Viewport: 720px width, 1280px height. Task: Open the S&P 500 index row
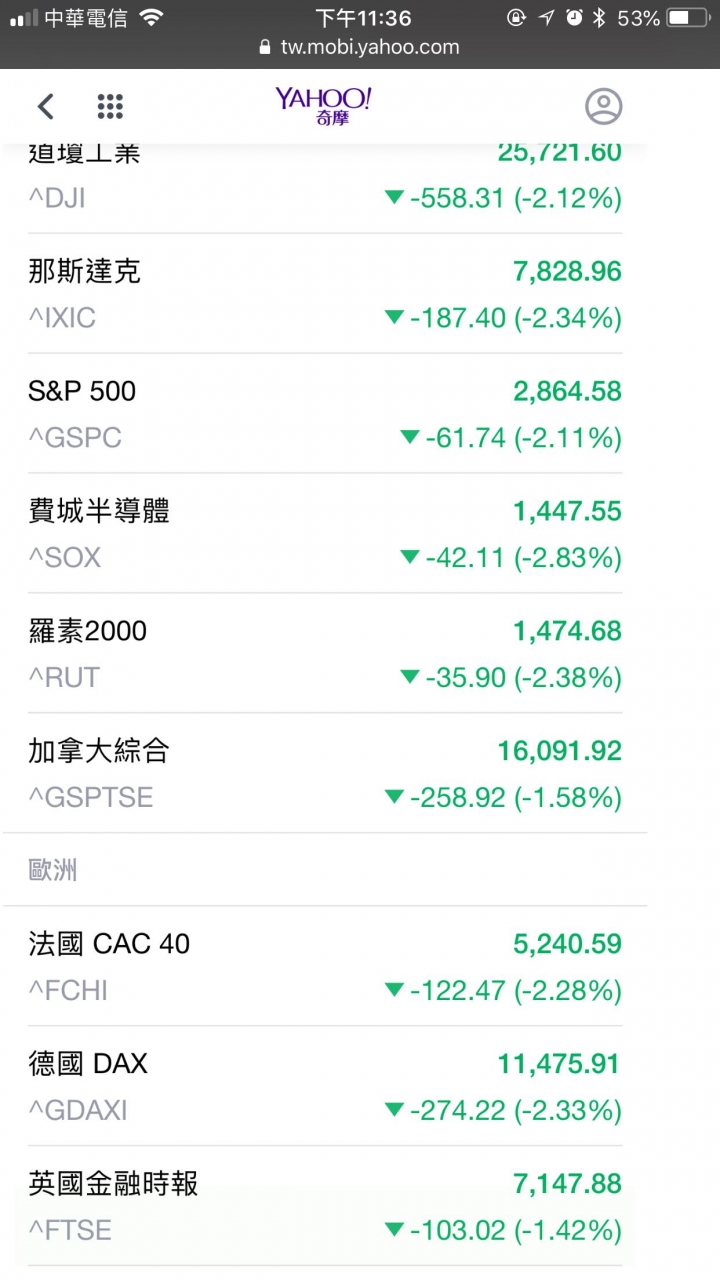[x=325, y=414]
